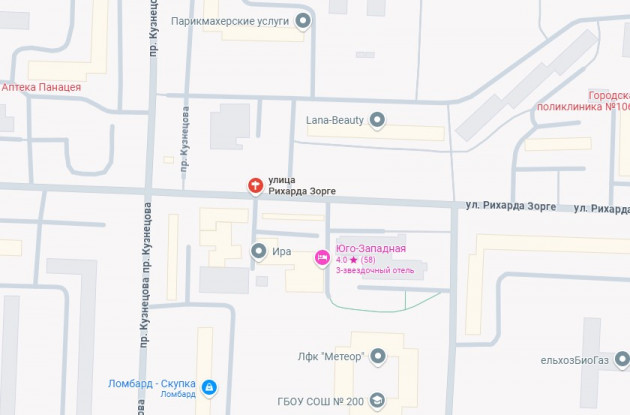The image size is (630, 415).
Task: Open the Ломбард - Скупка shop pin
Action: 209,386
